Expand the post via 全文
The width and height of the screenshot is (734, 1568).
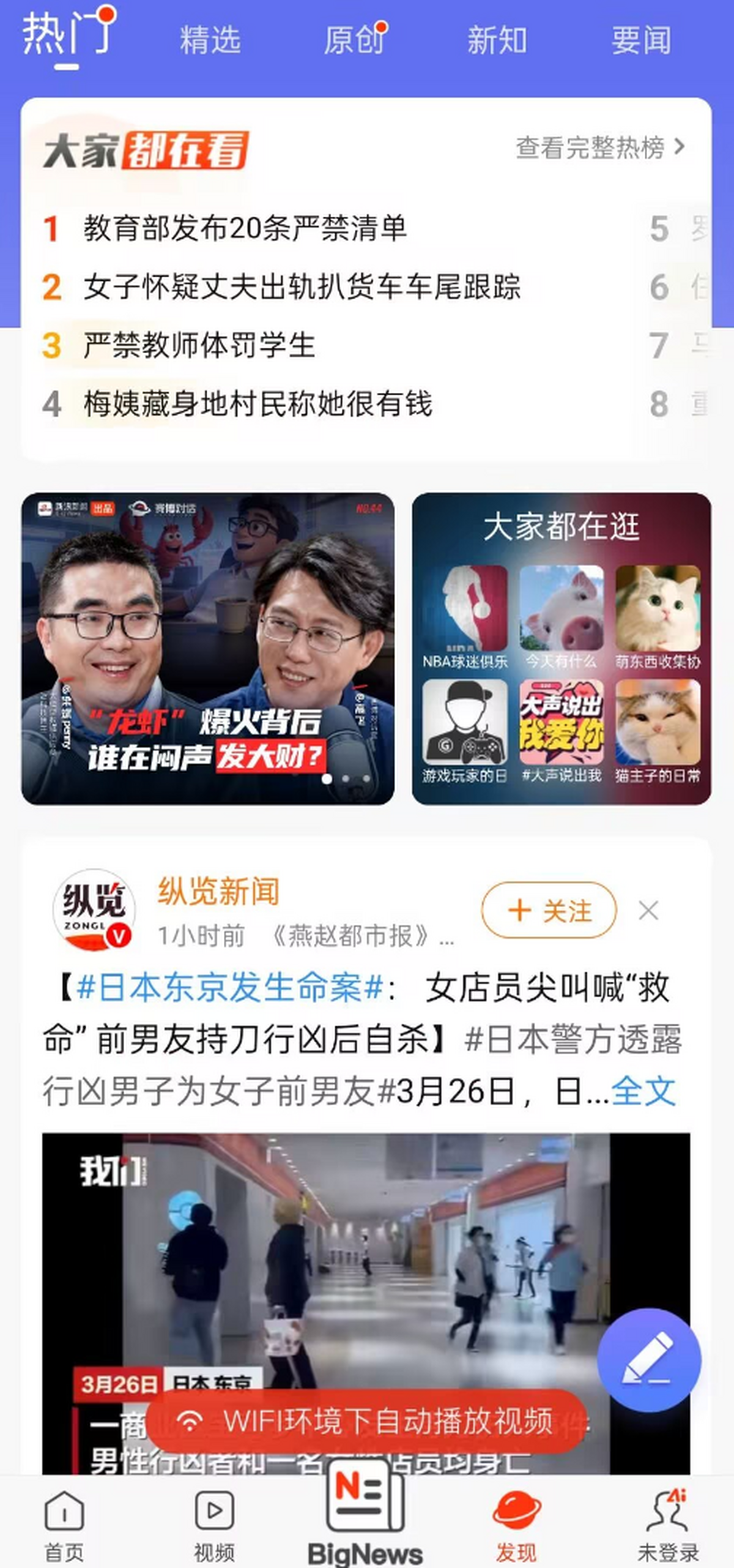[643, 1091]
